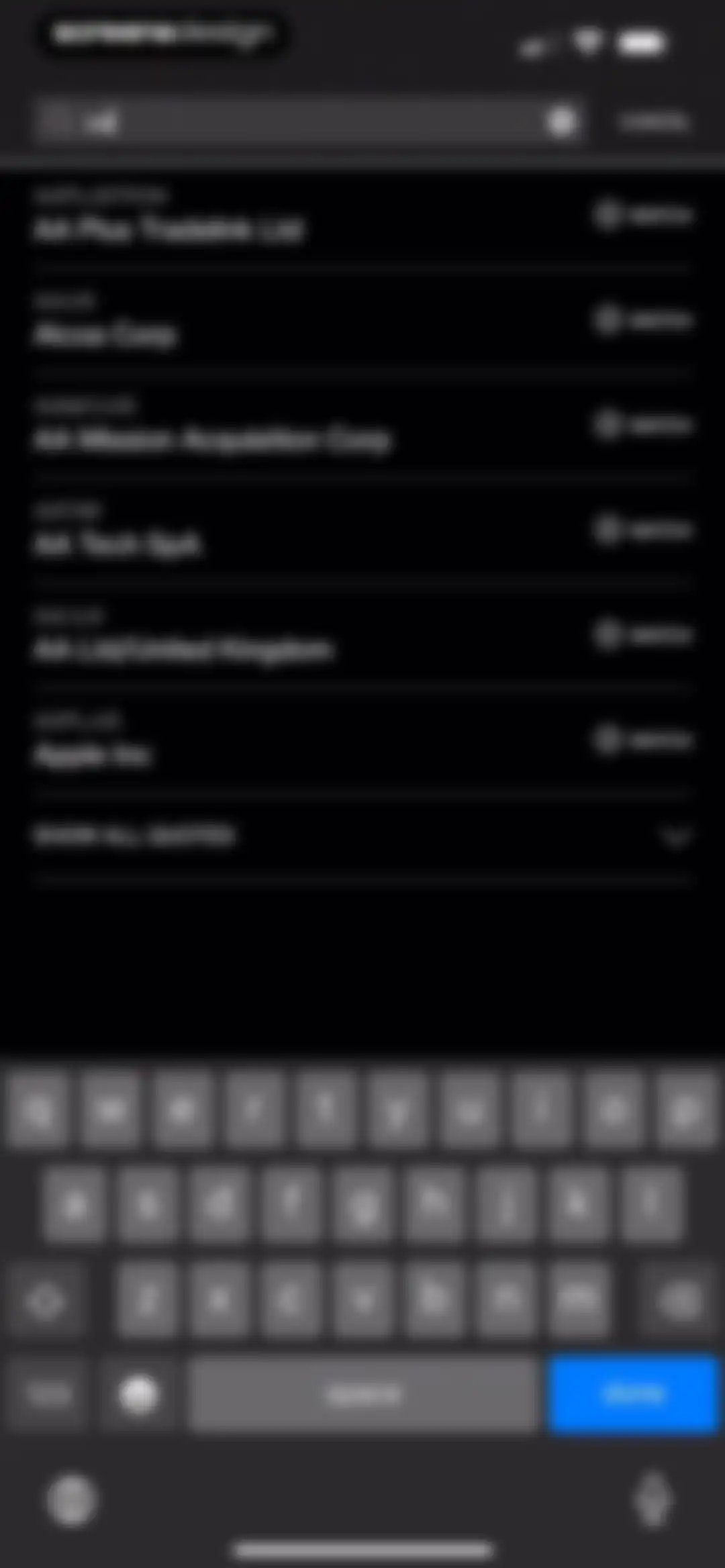Add Apple Inc to the watchlist
This screenshot has height=1568, width=725.
tap(642, 739)
